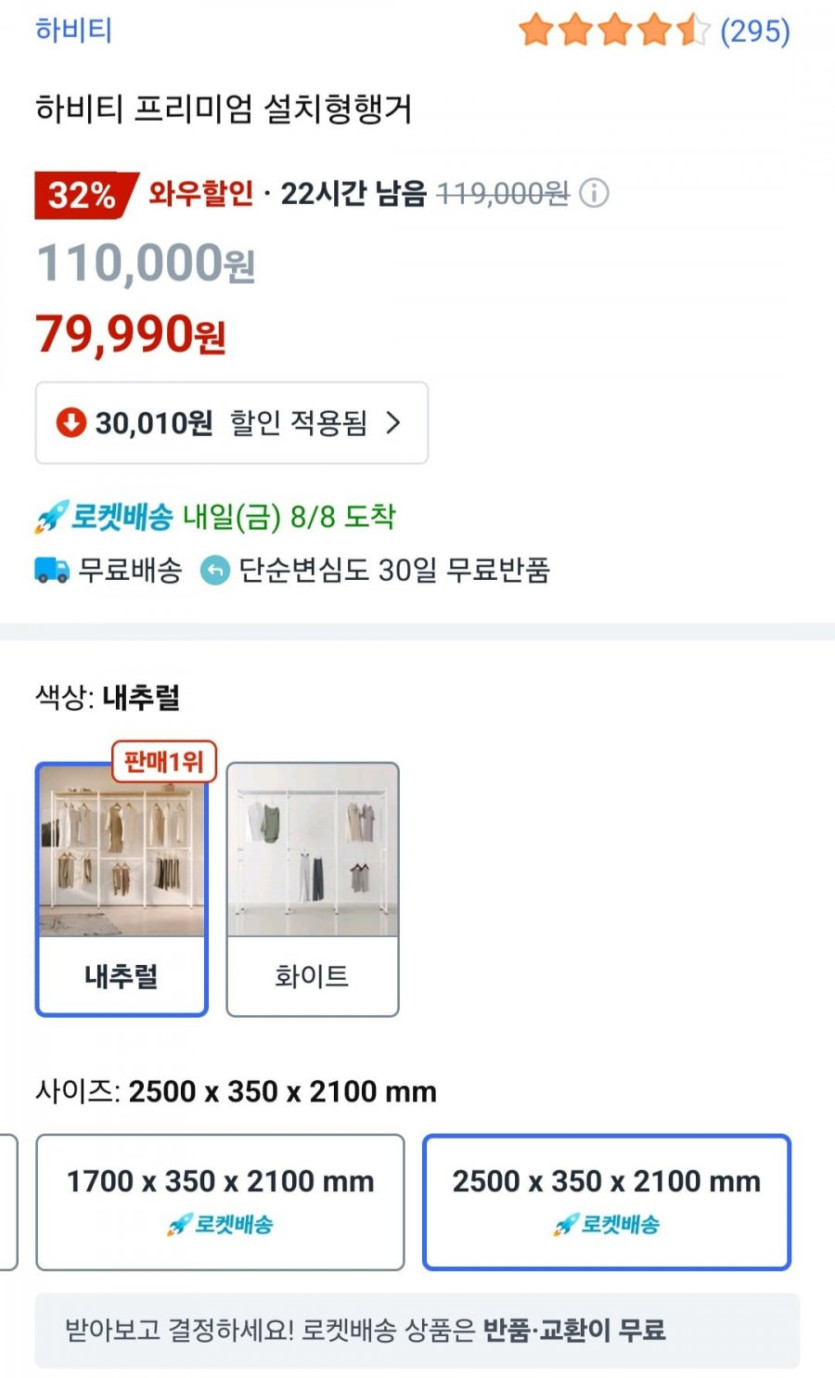Viewport: 835px width, 1378px height.
Task: Choose size 2500 x 350 x 2100 mm
Action: pos(606,1201)
